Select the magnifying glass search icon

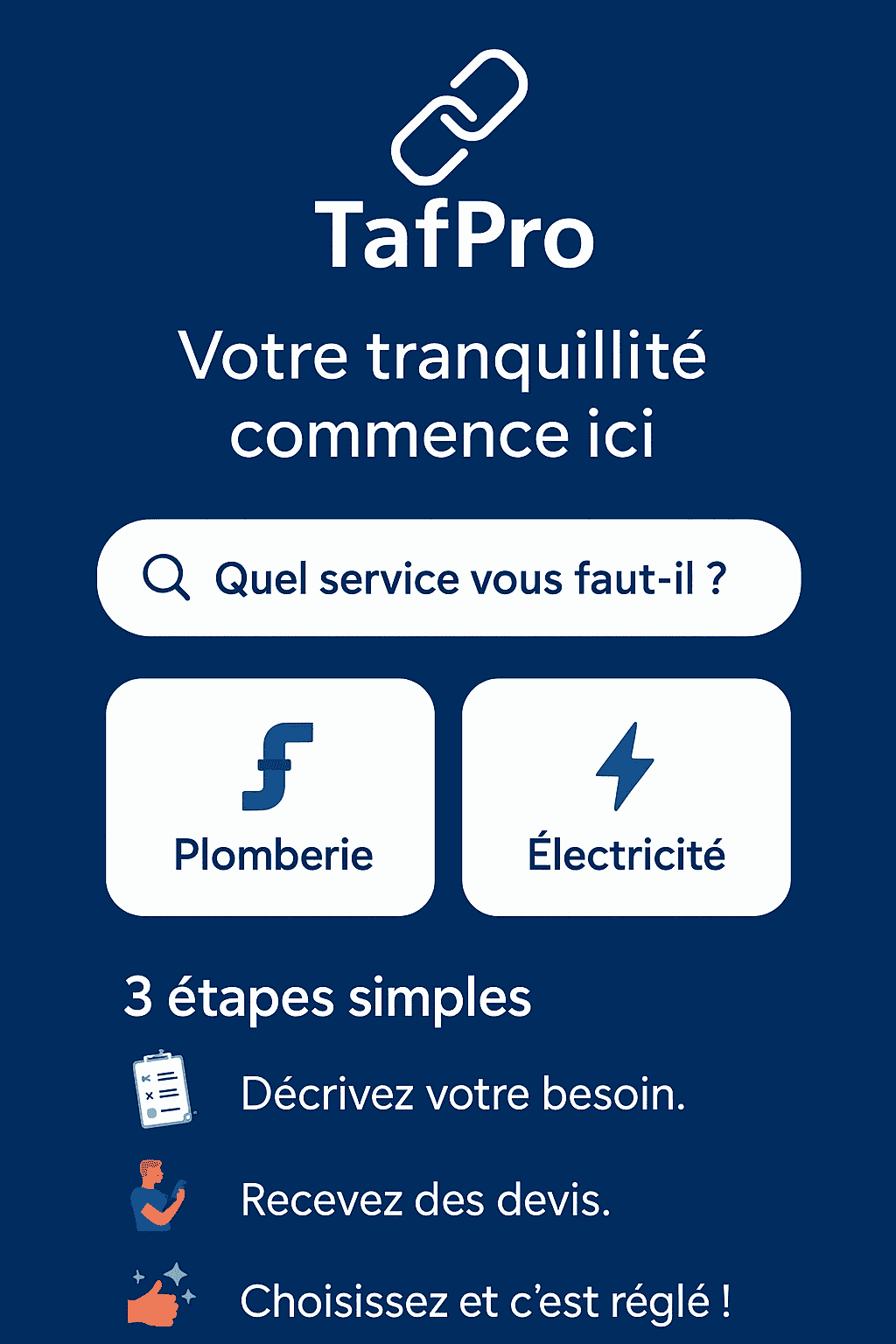click(168, 577)
